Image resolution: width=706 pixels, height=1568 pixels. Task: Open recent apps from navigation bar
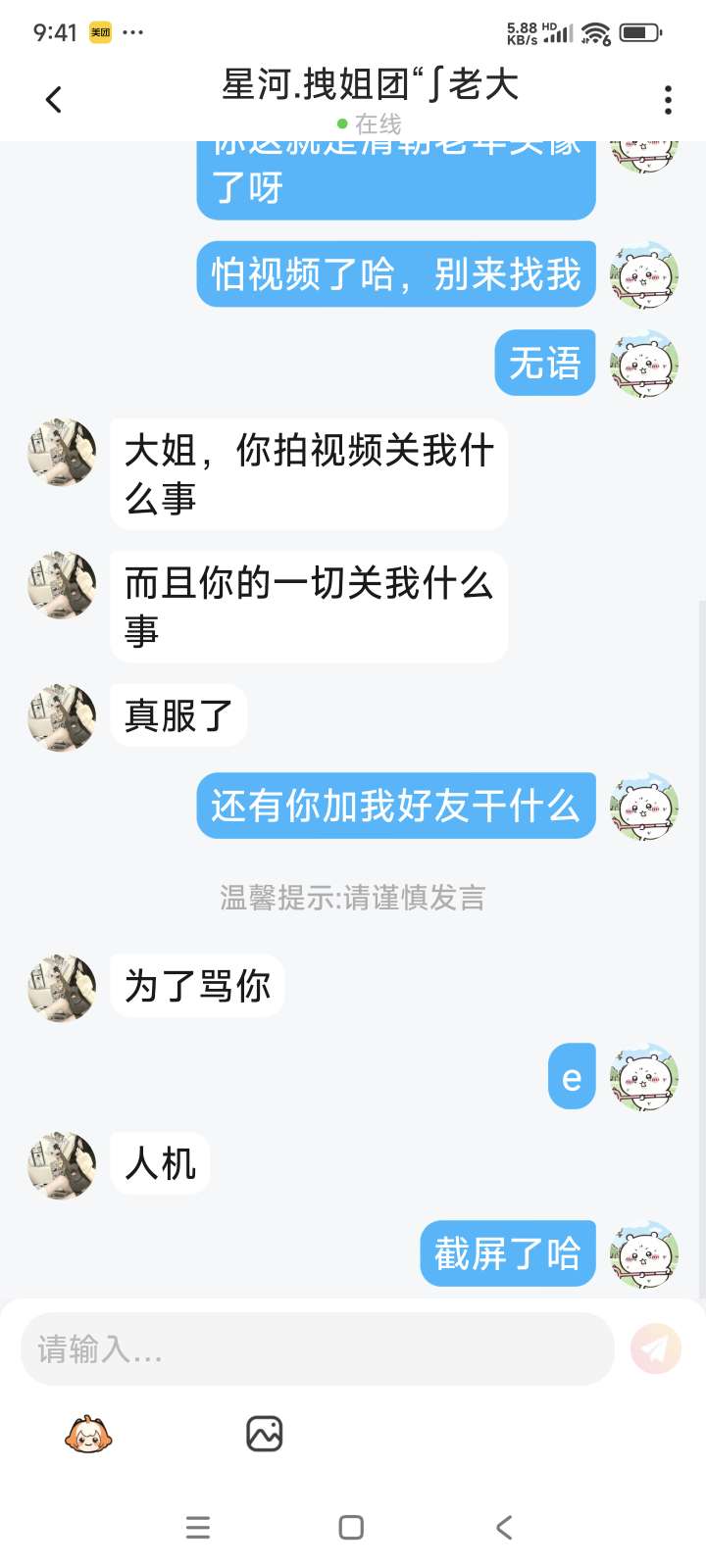198,1527
